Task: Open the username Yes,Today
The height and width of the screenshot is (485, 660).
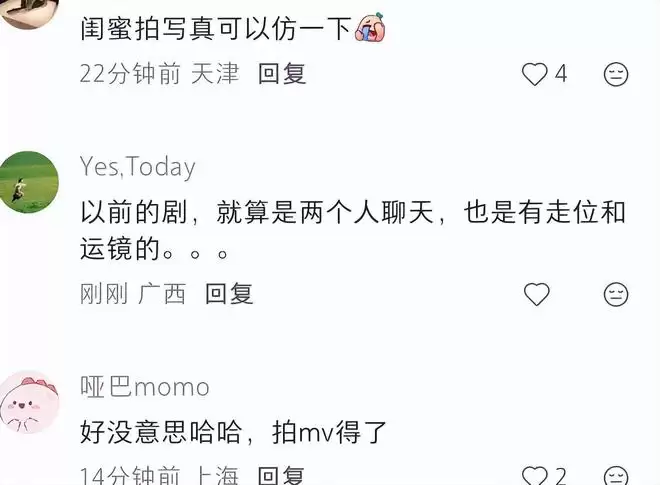Action: point(137,167)
